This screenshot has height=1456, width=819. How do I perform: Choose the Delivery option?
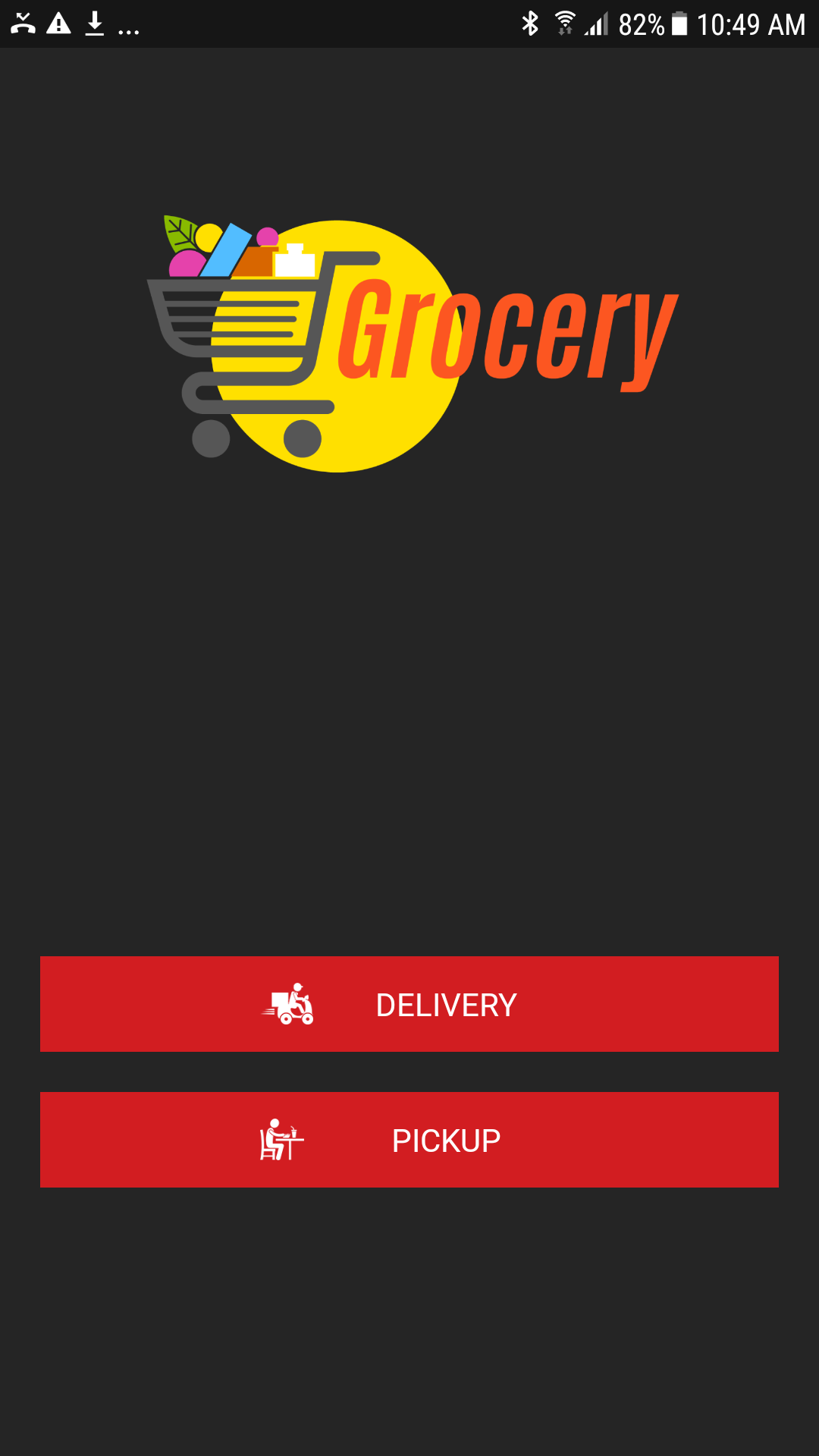tap(409, 1004)
